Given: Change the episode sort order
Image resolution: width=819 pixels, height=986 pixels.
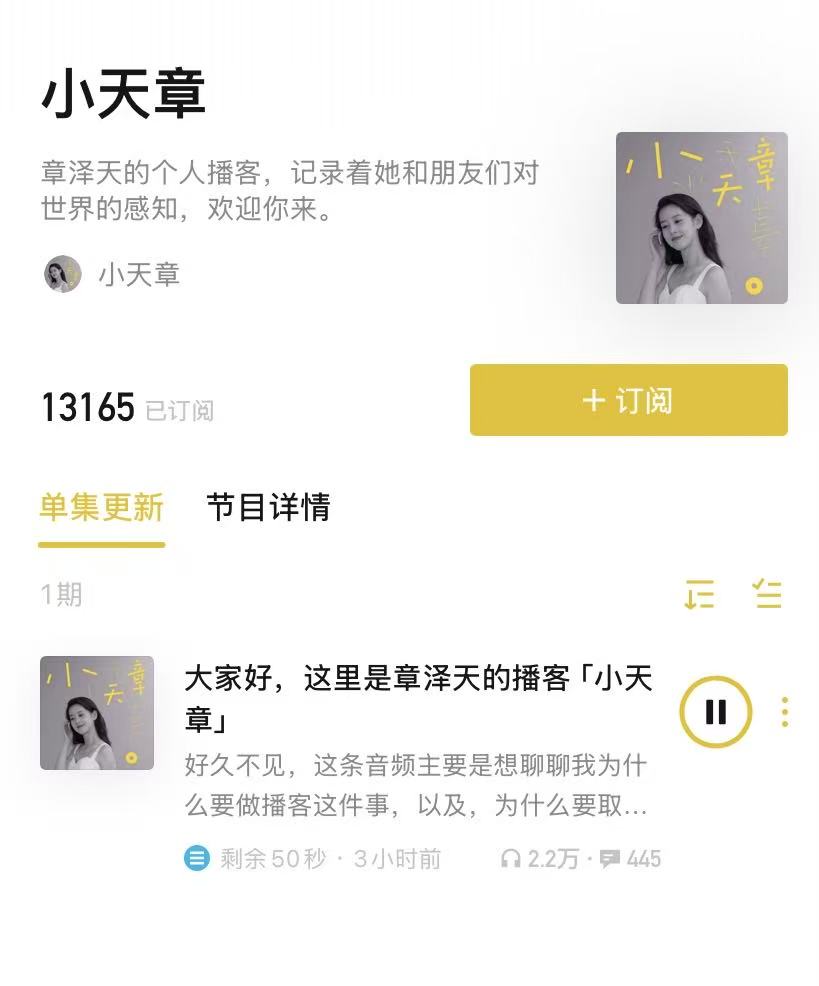Looking at the screenshot, I should pos(700,594).
